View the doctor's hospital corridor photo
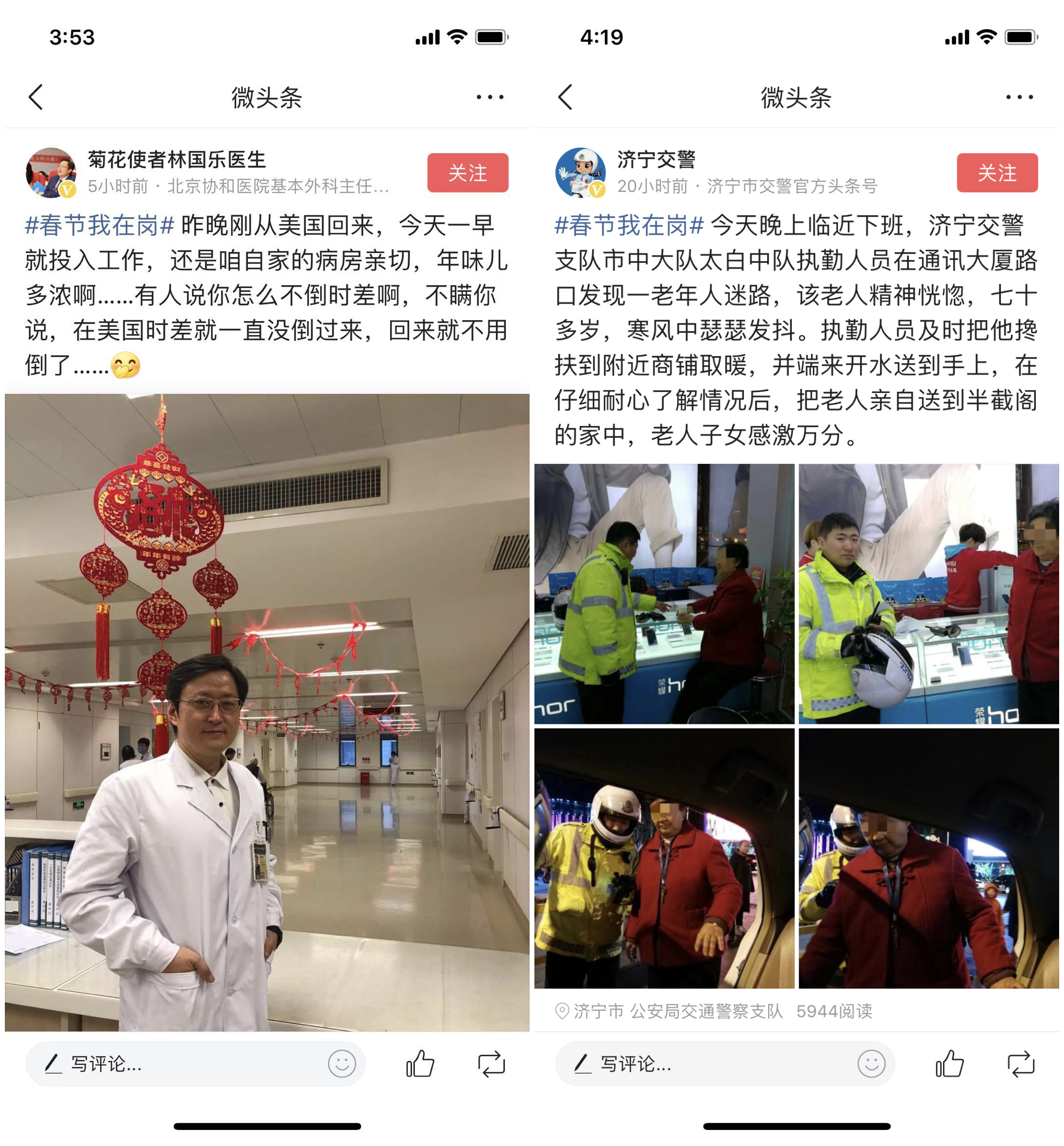The width and height of the screenshot is (1064, 1146). coord(267,712)
